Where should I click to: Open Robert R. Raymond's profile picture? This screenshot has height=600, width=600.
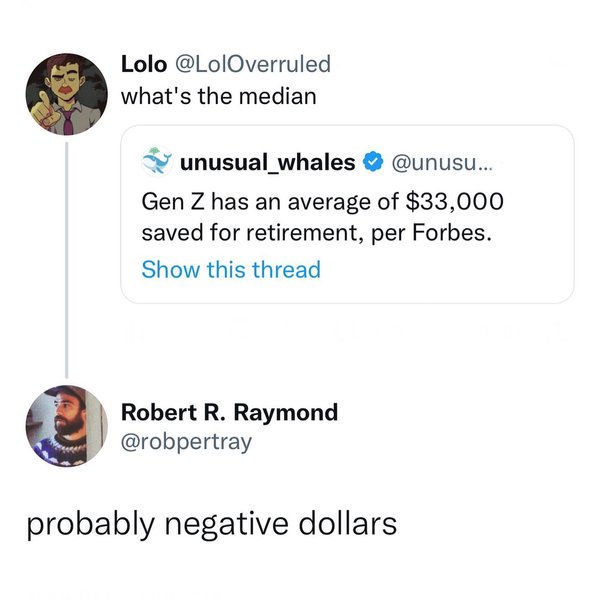65,425
